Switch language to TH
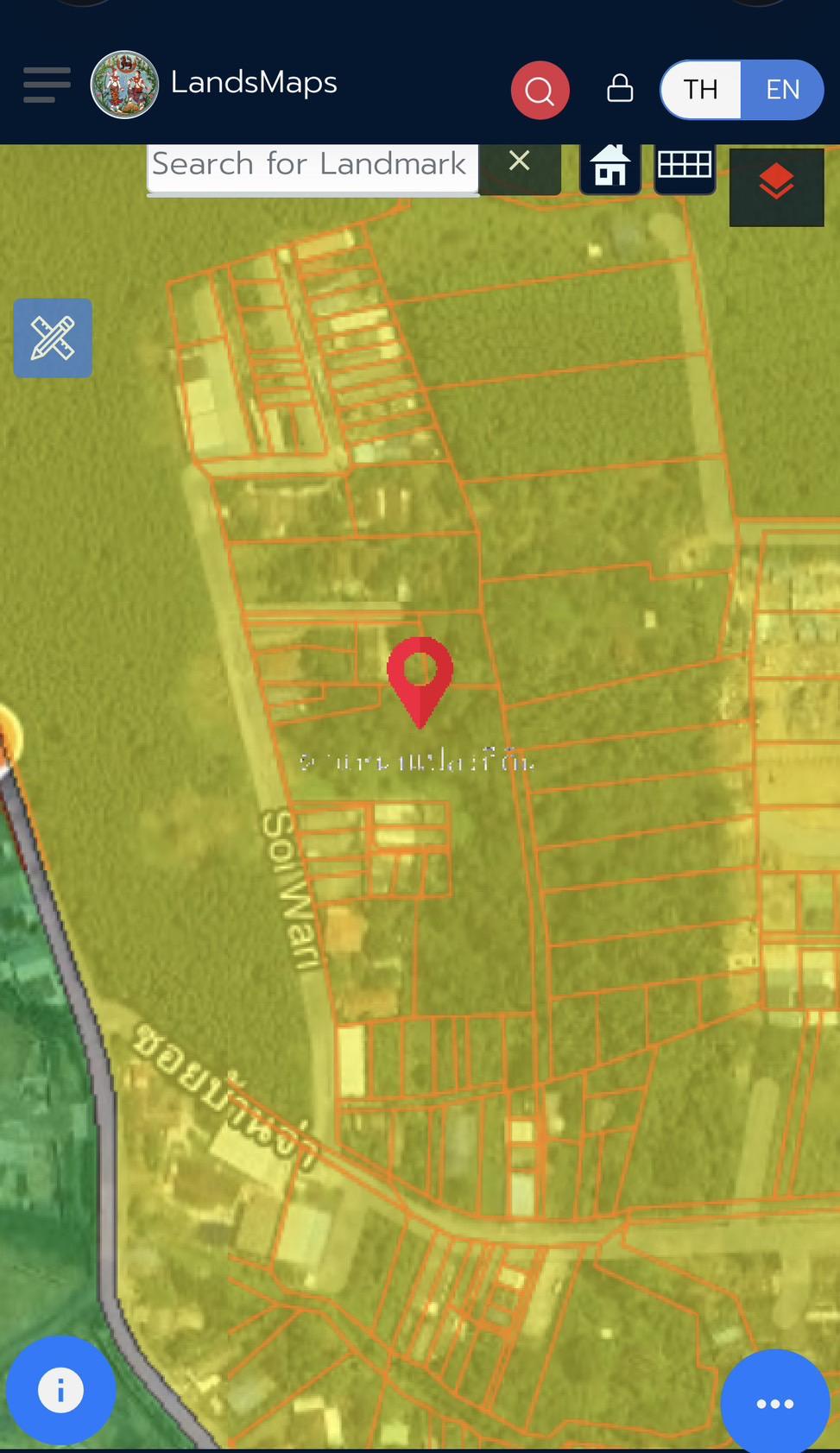Screen dimensions: 840x1453 point(701,90)
